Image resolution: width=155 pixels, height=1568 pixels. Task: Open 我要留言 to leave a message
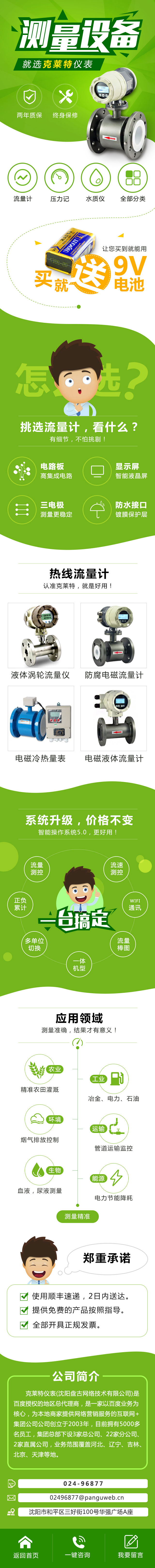(130, 1545)
